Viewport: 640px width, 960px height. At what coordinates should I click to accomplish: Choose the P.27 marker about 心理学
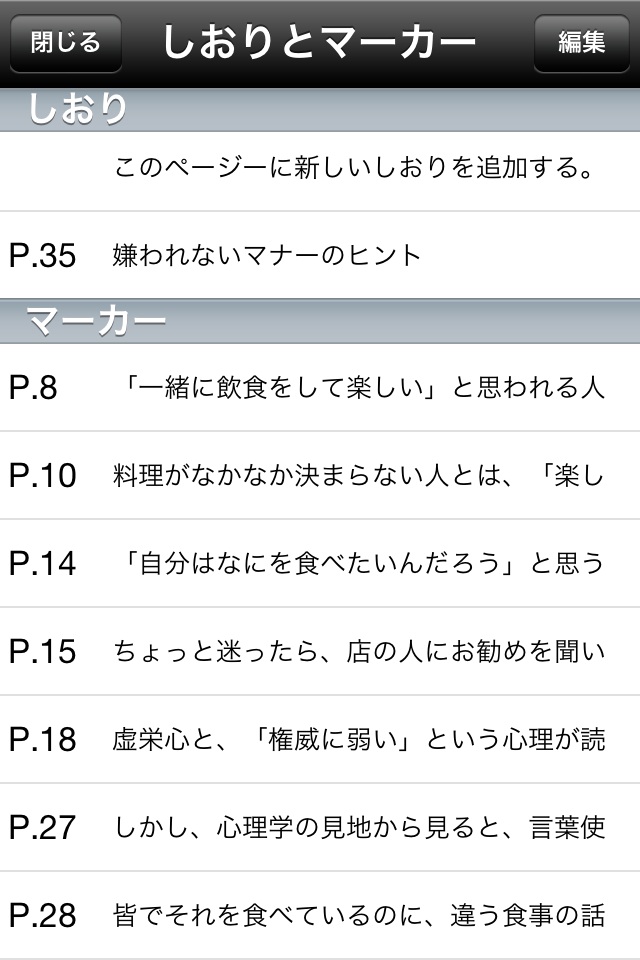point(320,827)
